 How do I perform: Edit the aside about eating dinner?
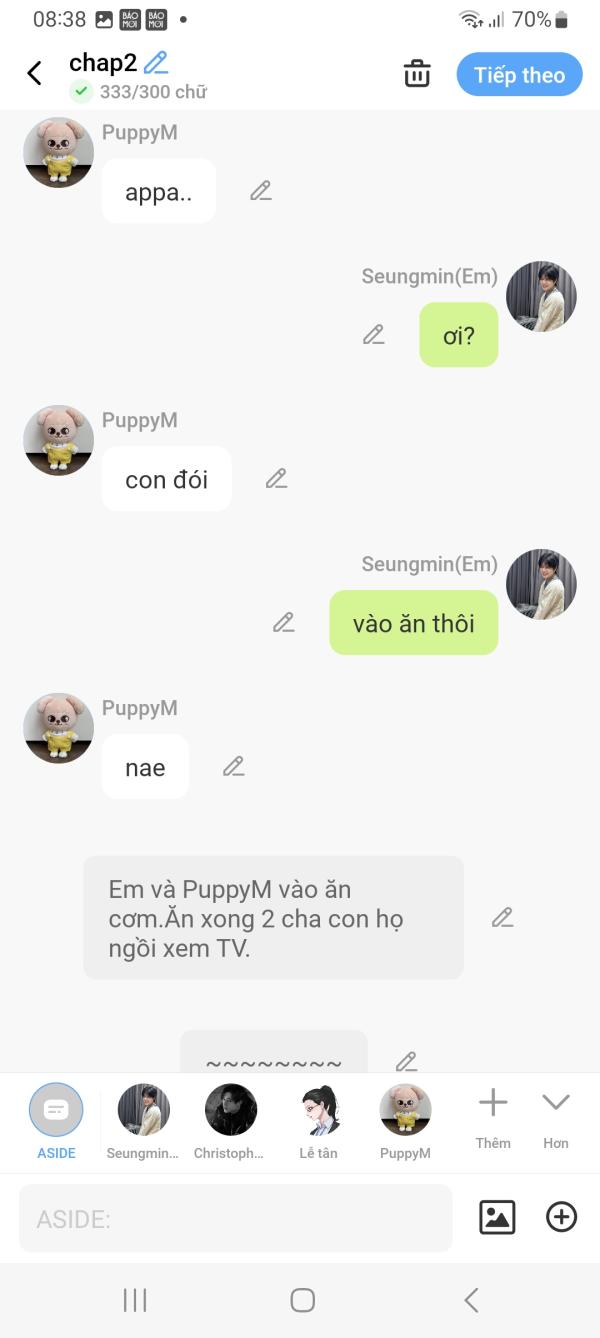pyautogui.click(x=503, y=917)
